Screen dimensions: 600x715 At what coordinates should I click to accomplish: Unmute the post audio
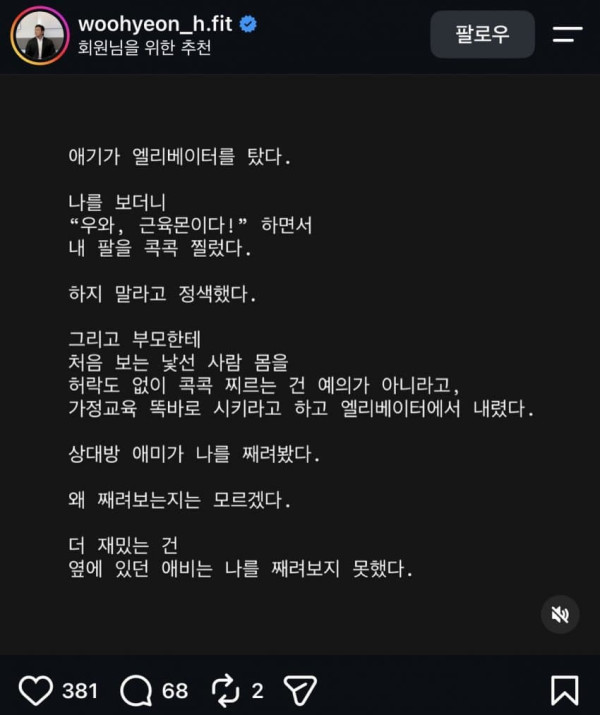(560, 614)
